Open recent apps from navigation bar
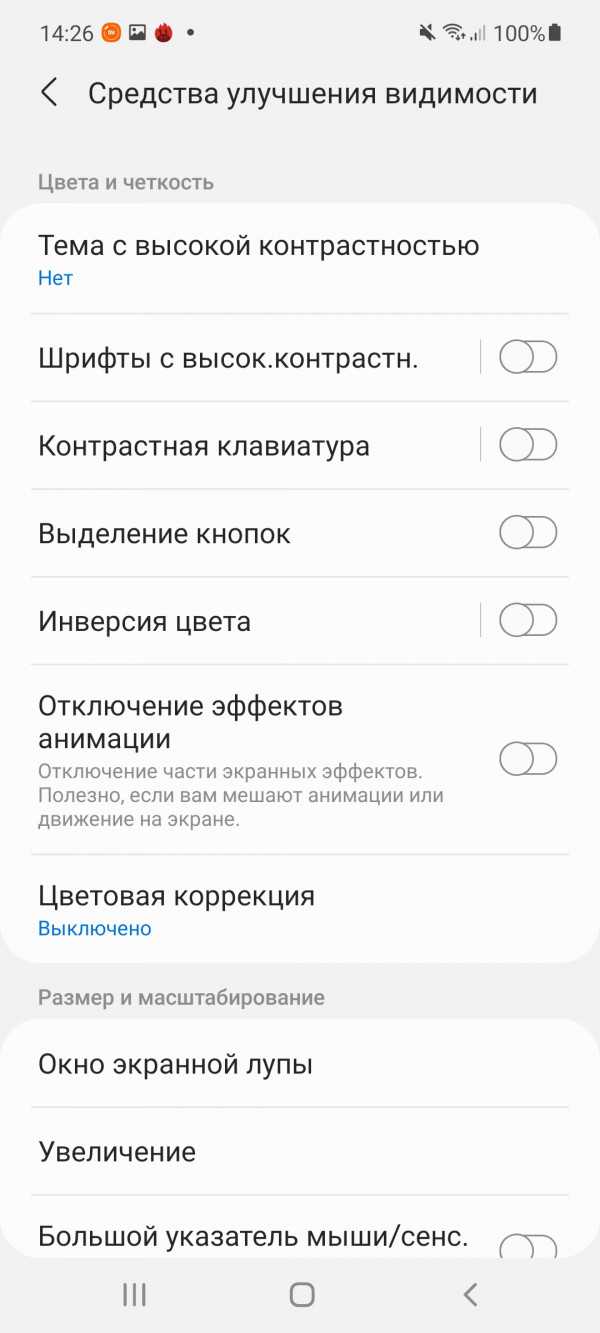 pos(134,1295)
